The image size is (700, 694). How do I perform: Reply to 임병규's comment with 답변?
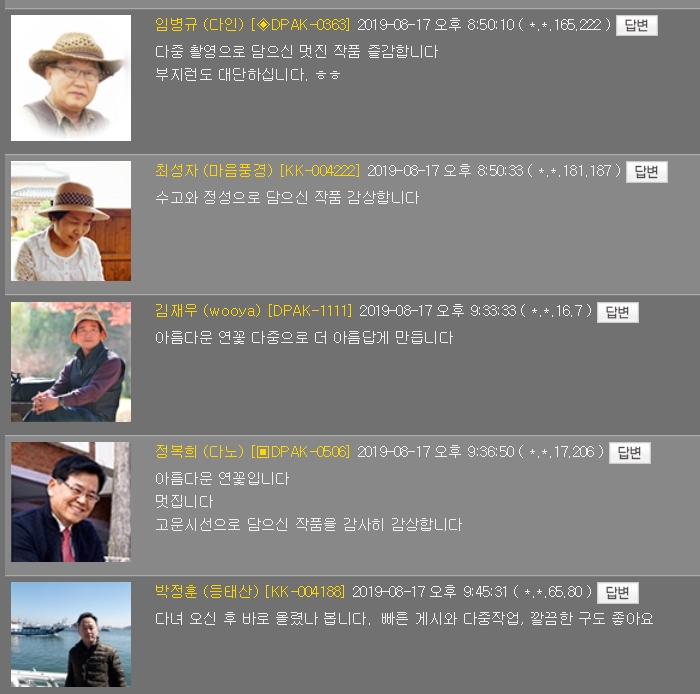pyautogui.click(x=636, y=25)
